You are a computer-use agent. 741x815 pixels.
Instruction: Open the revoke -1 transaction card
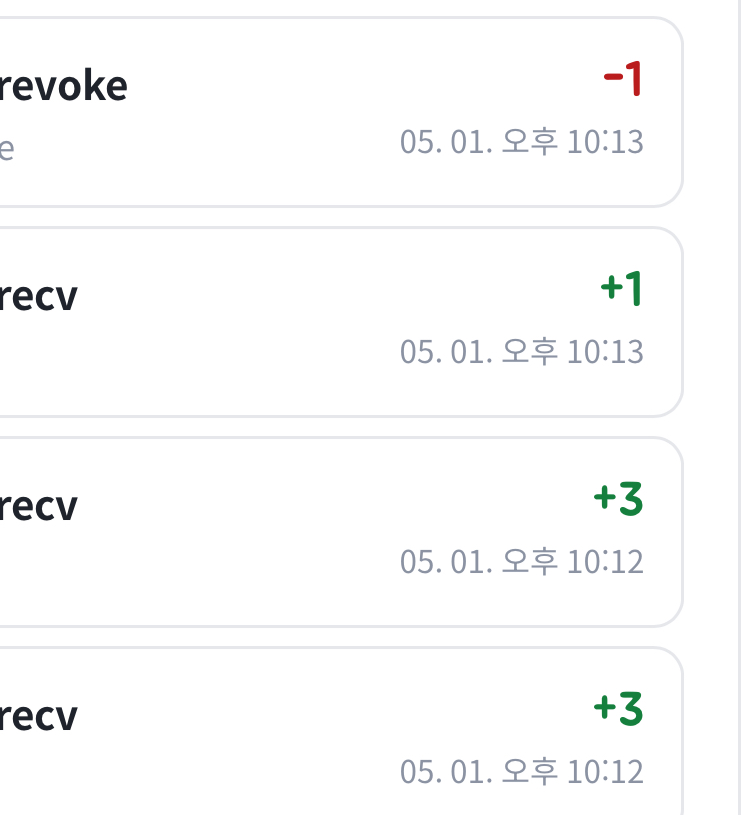tap(341, 112)
